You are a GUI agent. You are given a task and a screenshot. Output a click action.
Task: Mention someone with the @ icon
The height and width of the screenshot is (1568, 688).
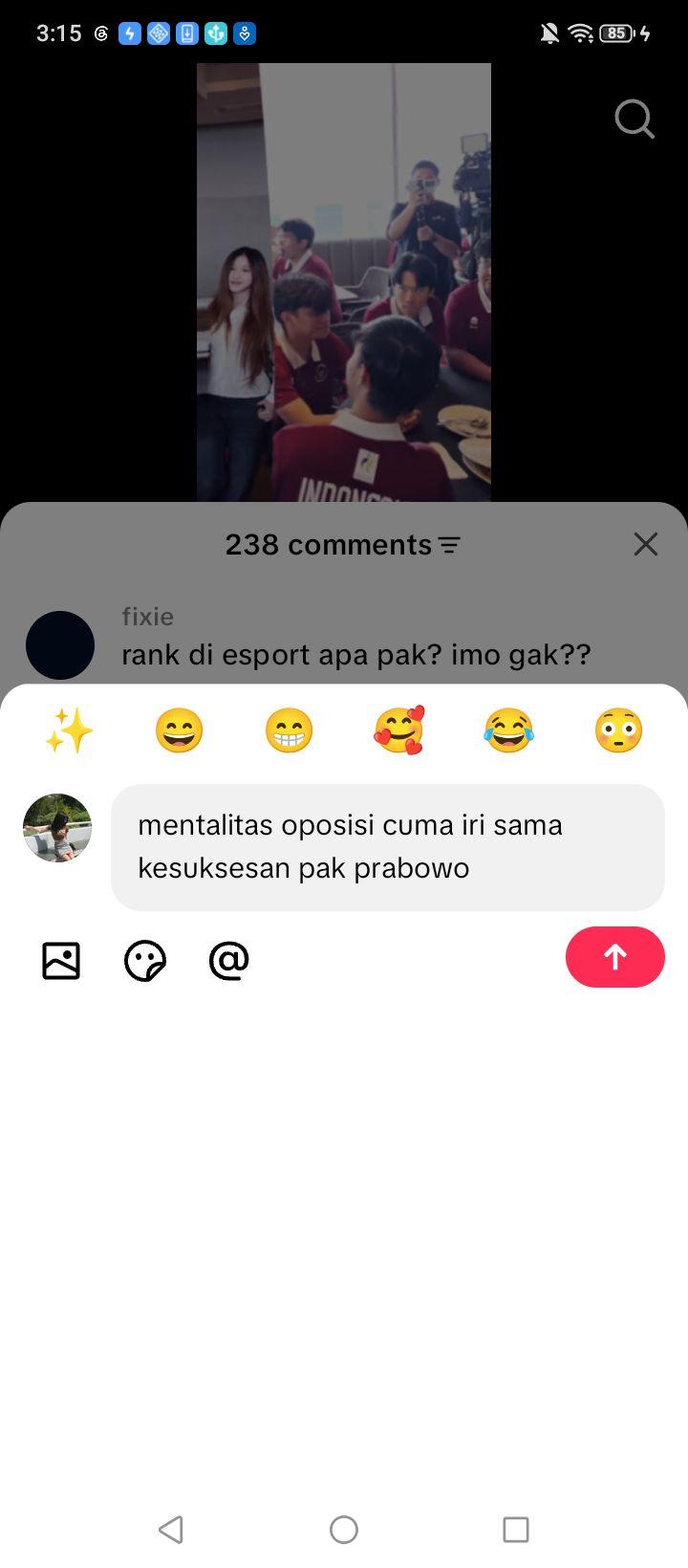[x=229, y=961]
